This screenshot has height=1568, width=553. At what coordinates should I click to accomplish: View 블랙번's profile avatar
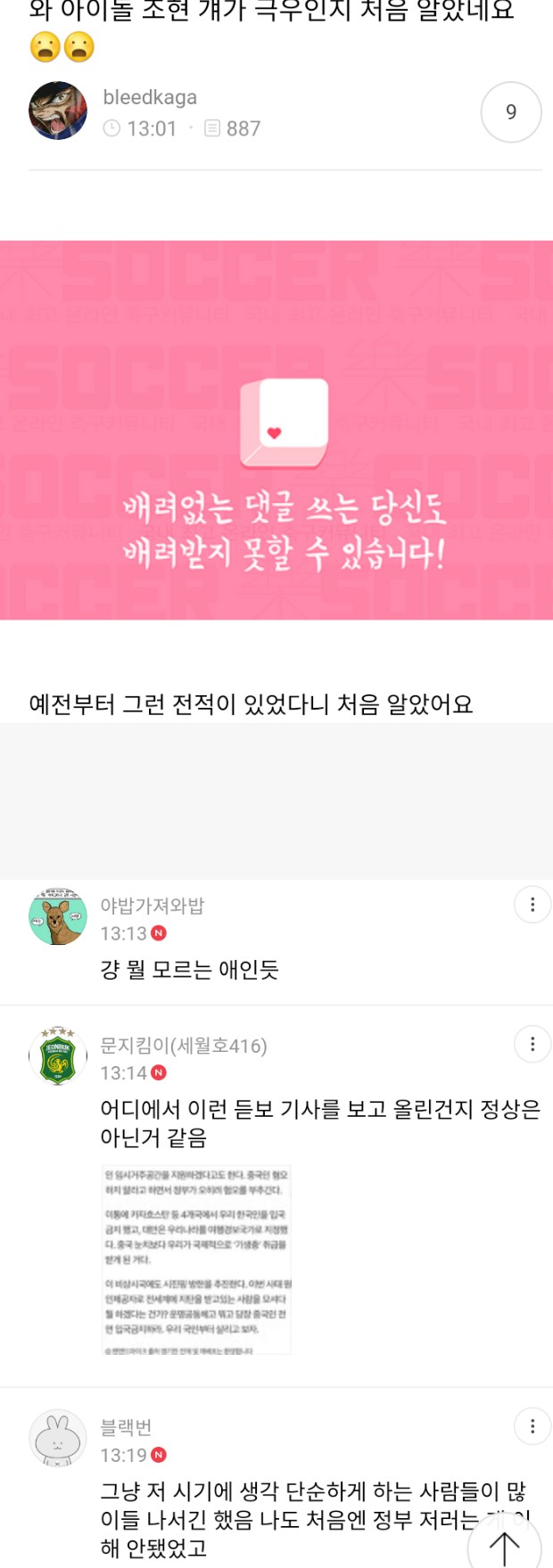click(58, 1438)
